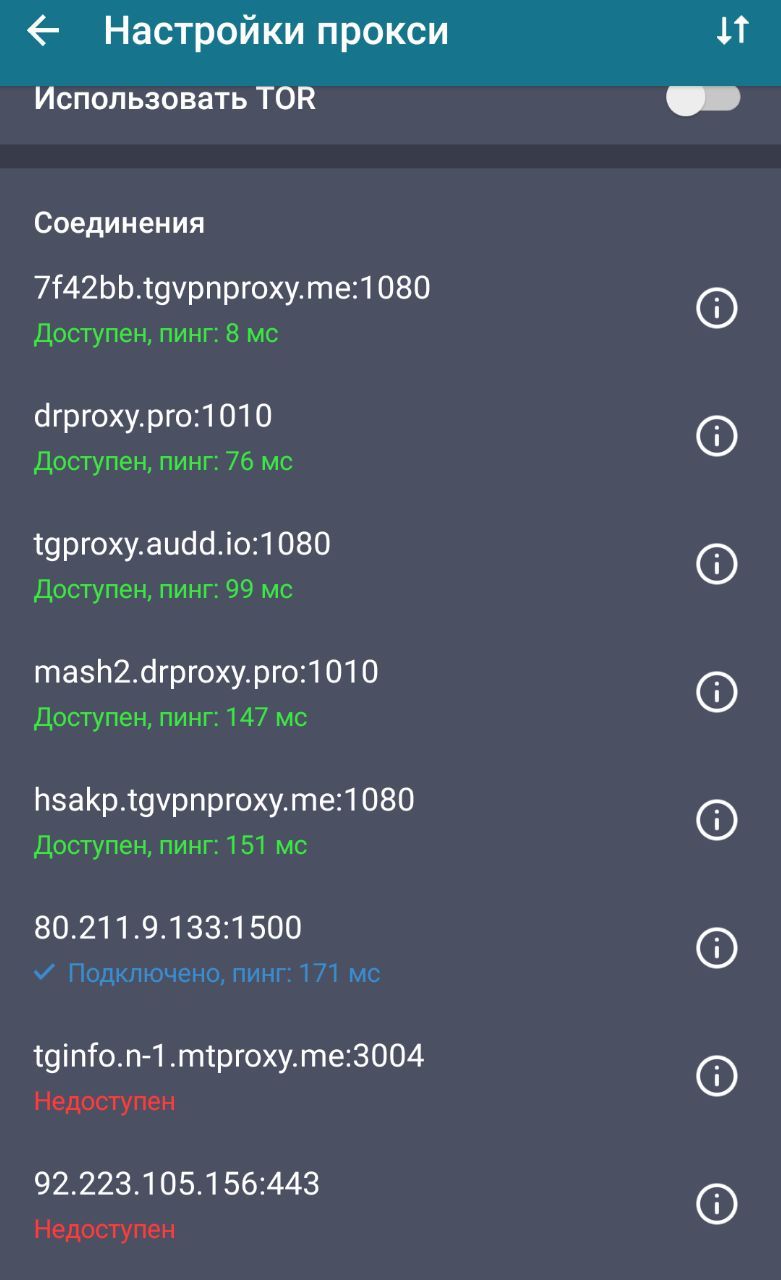This screenshot has height=1280, width=781.
Task: Open info for 80.211.9.133:1500
Action: pyautogui.click(x=716, y=948)
